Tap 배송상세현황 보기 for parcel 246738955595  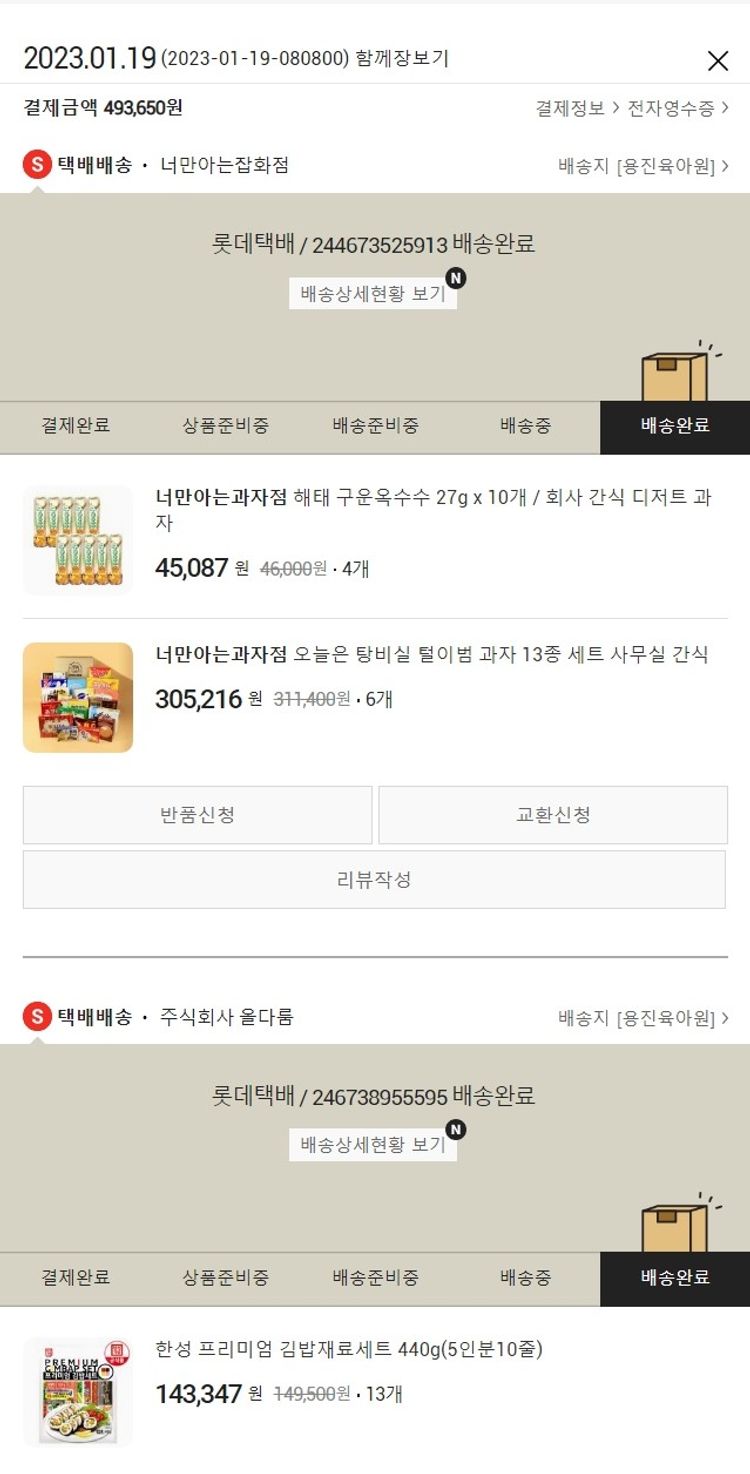click(373, 1145)
